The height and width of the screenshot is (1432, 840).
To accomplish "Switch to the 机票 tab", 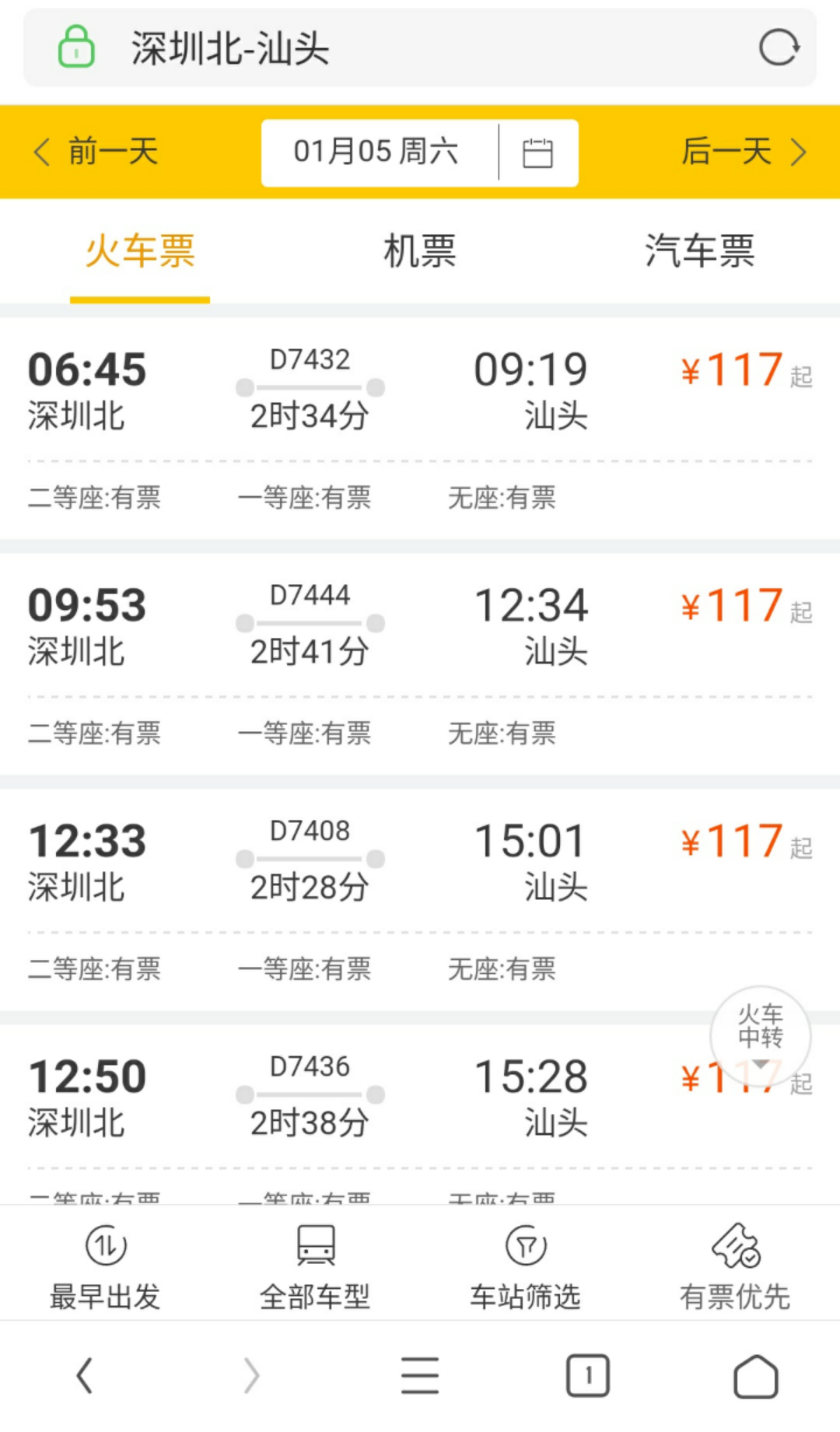I will (419, 251).
